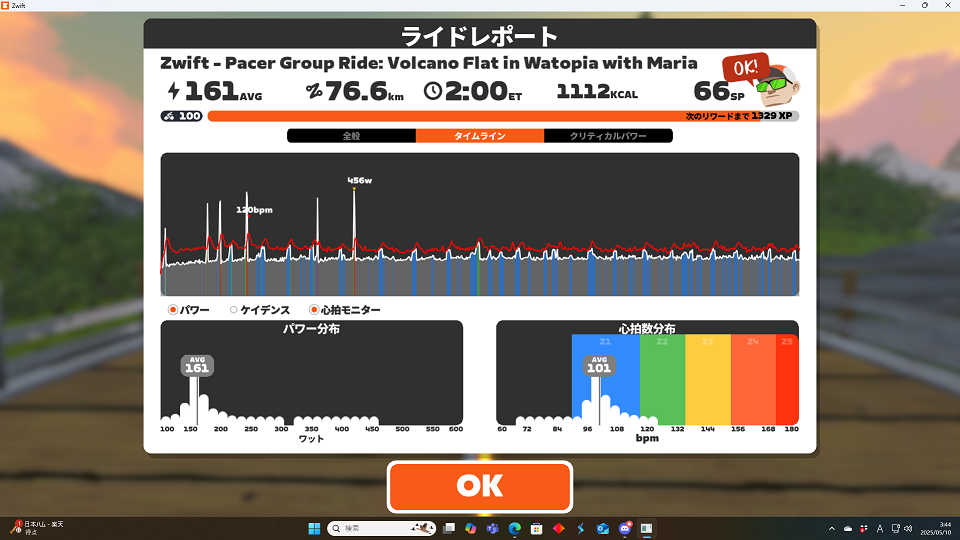Select the タイムライン tab
The width and height of the screenshot is (960, 540).
(480, 136)
